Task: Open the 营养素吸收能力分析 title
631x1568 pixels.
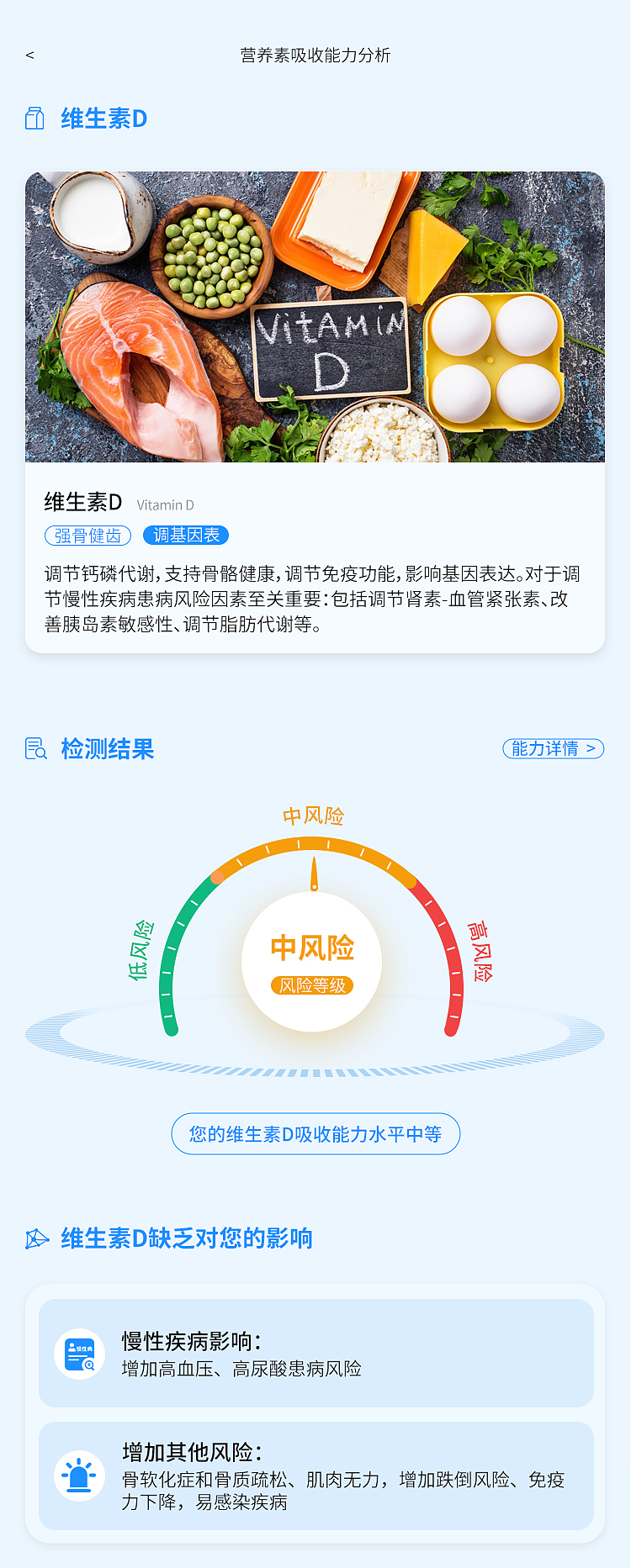Action: (315, 57)
